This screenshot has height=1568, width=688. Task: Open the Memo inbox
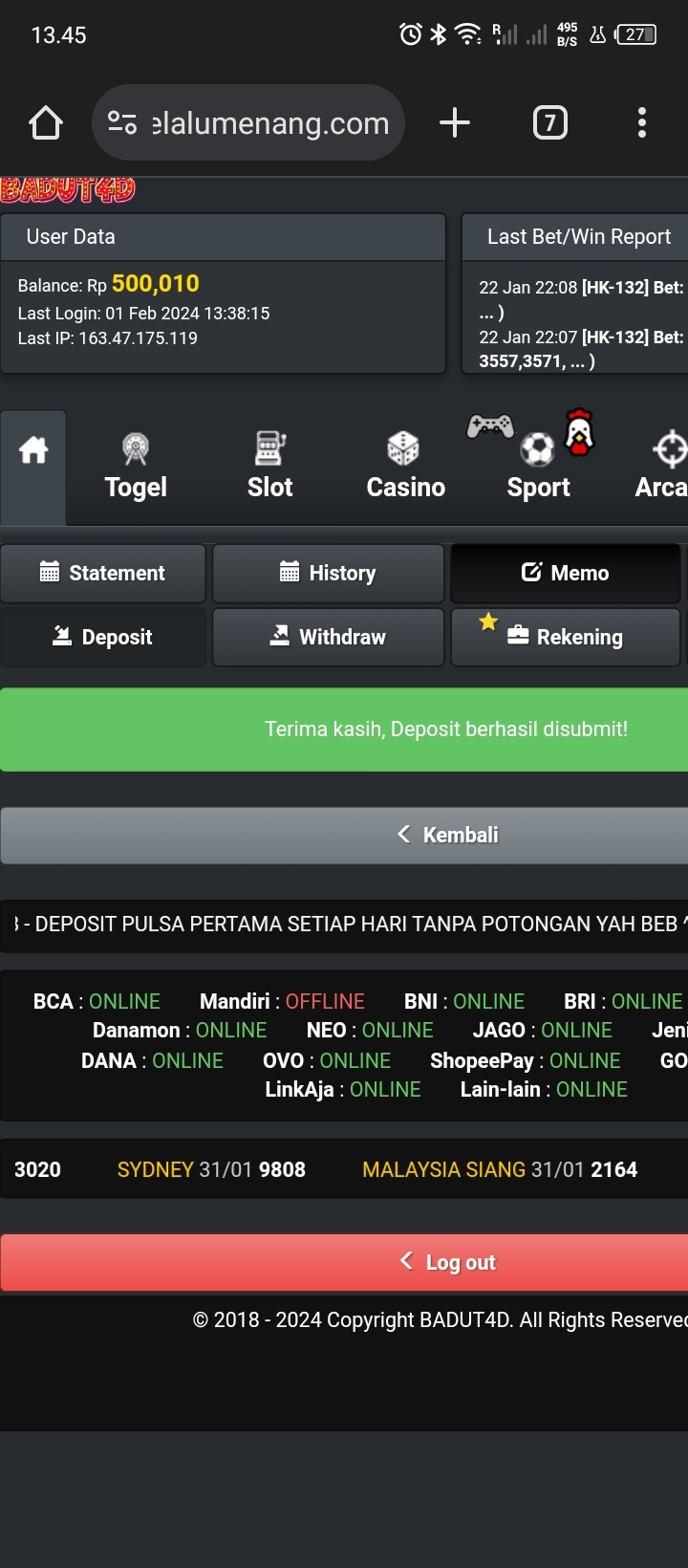click(x=565, y=573)
